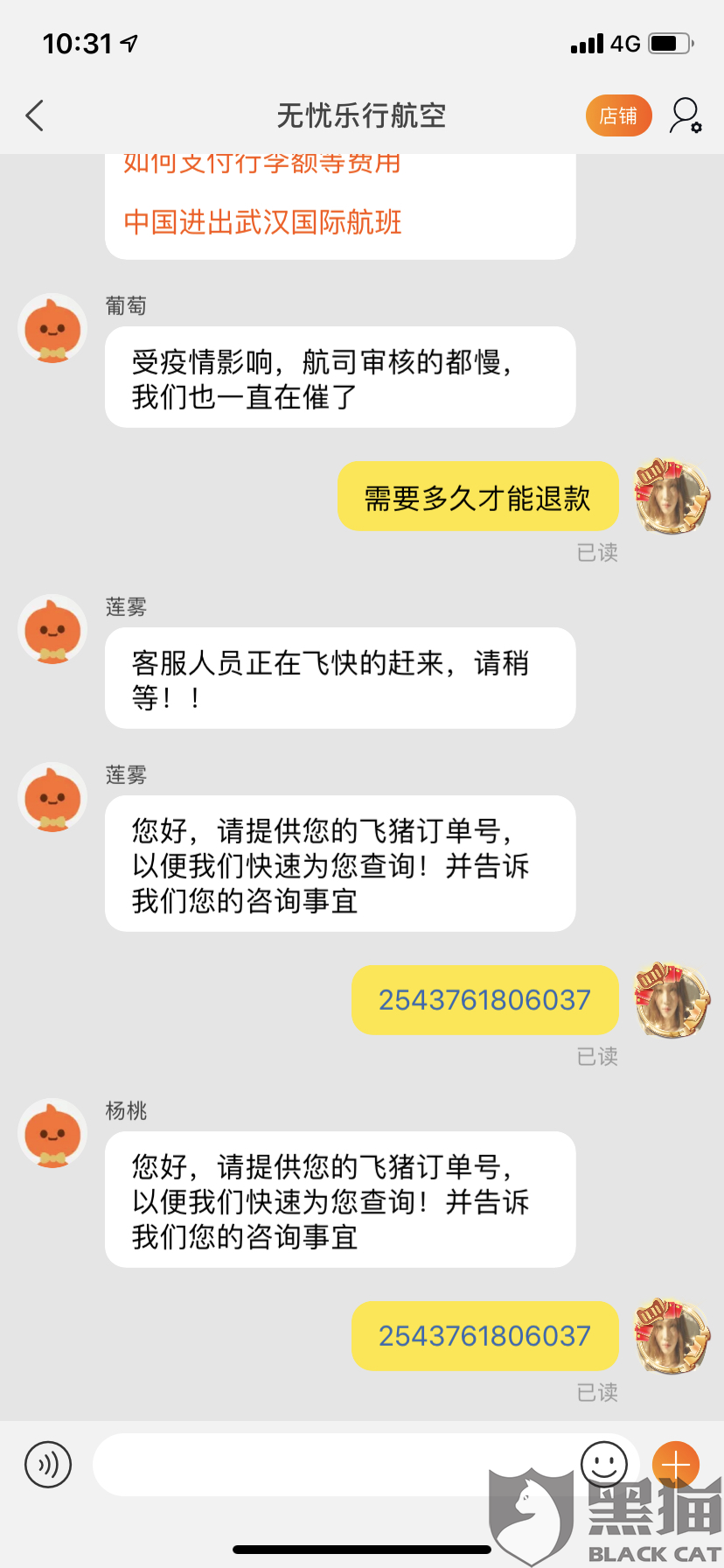Tap the voice message icon
The image size is (724, 1568).
(x=50, y=1464)
